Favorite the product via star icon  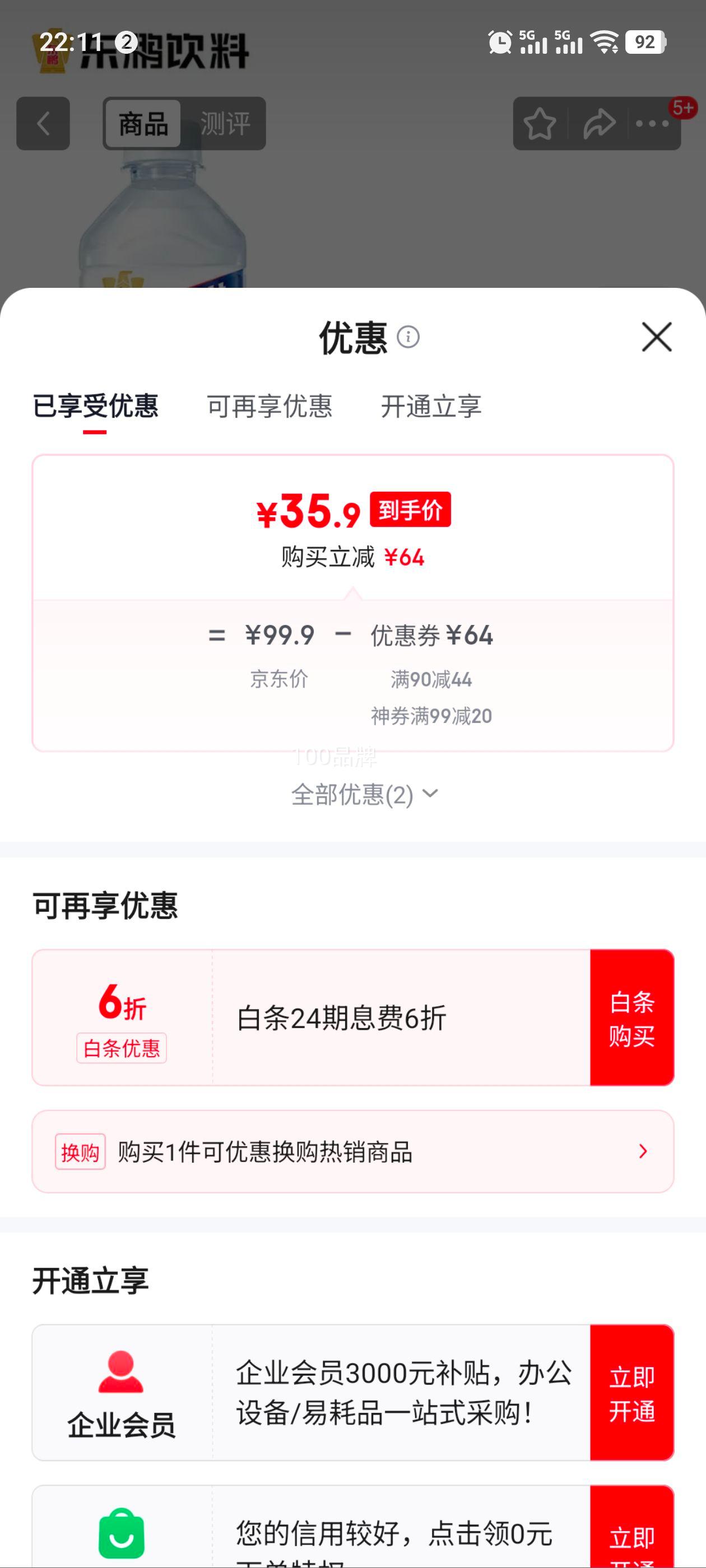[540, 124]
